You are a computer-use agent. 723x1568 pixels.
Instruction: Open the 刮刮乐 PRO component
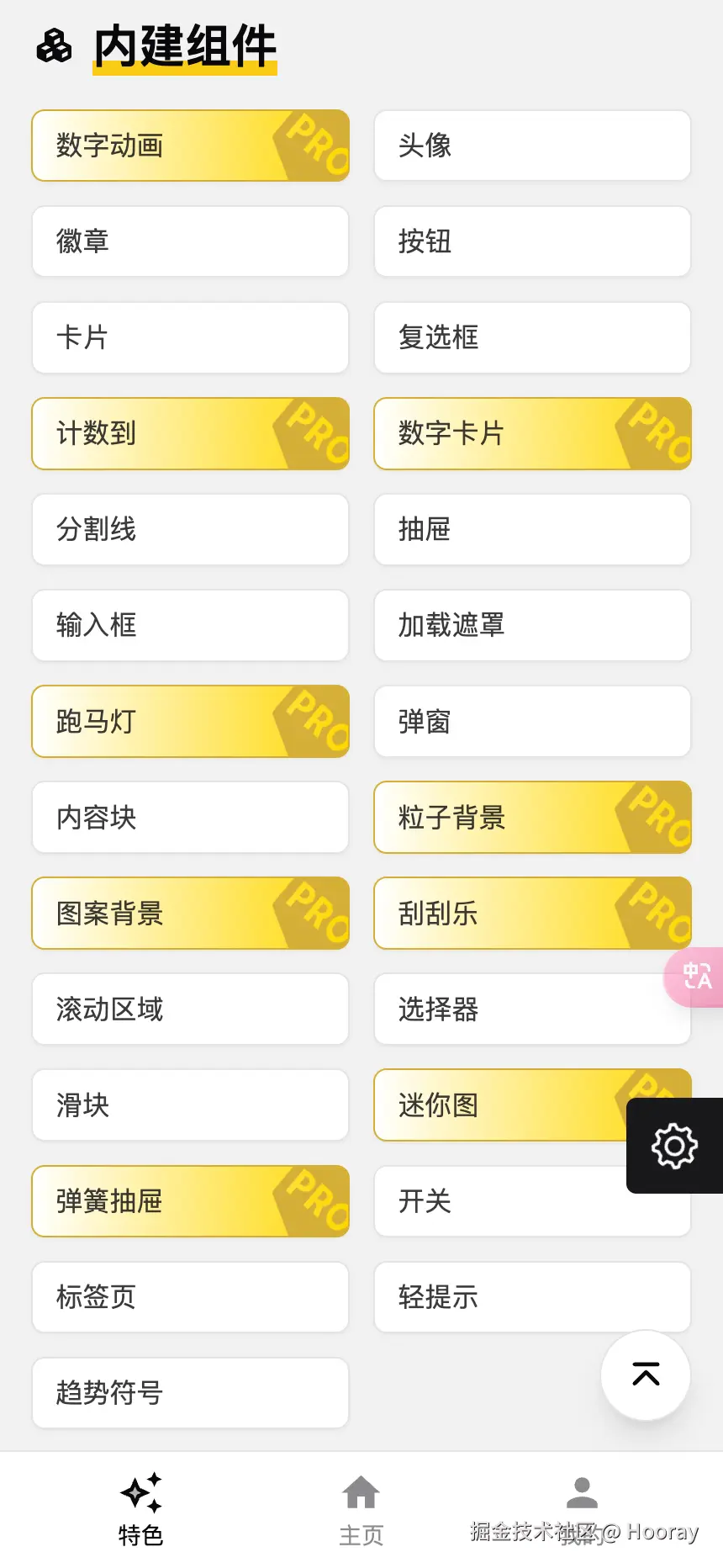point(532,913)
